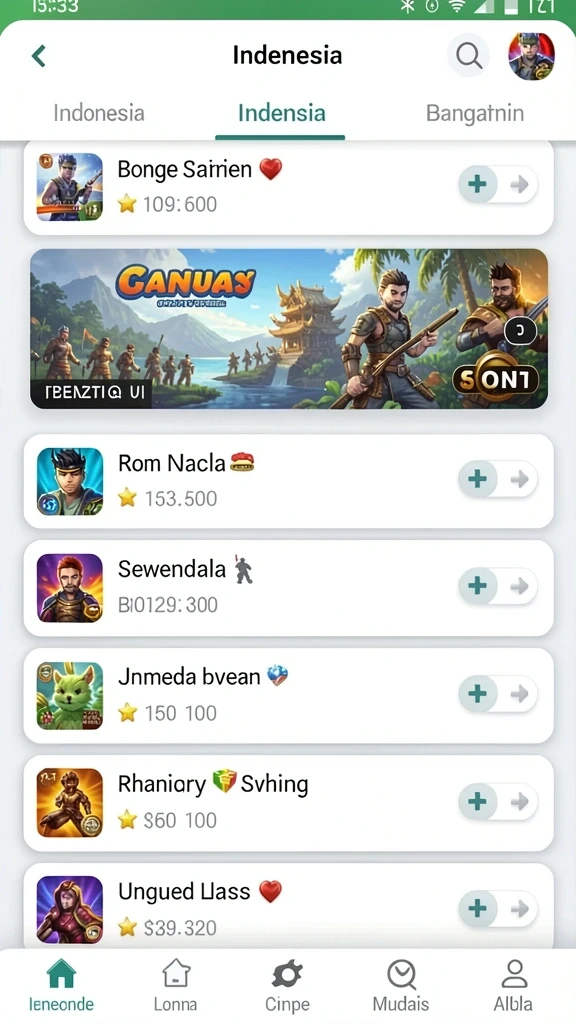Open the search magnifier icon
Screen dimensions: 576x1024
point(469,56)
